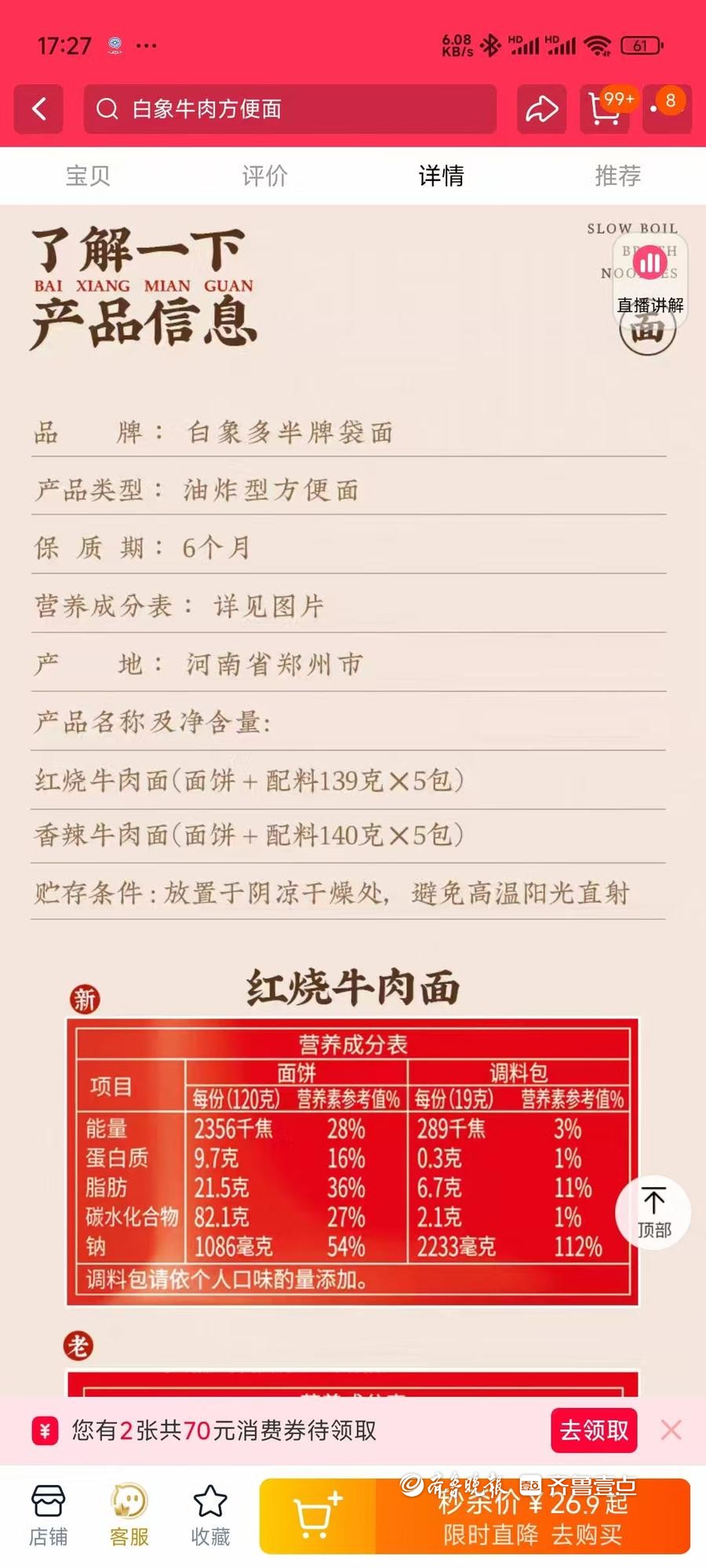Switch to the 推荐 tab
Image resolution: width=706 pixels, height=1568 pixels.
pyautogui.click(x=617, y=176)
